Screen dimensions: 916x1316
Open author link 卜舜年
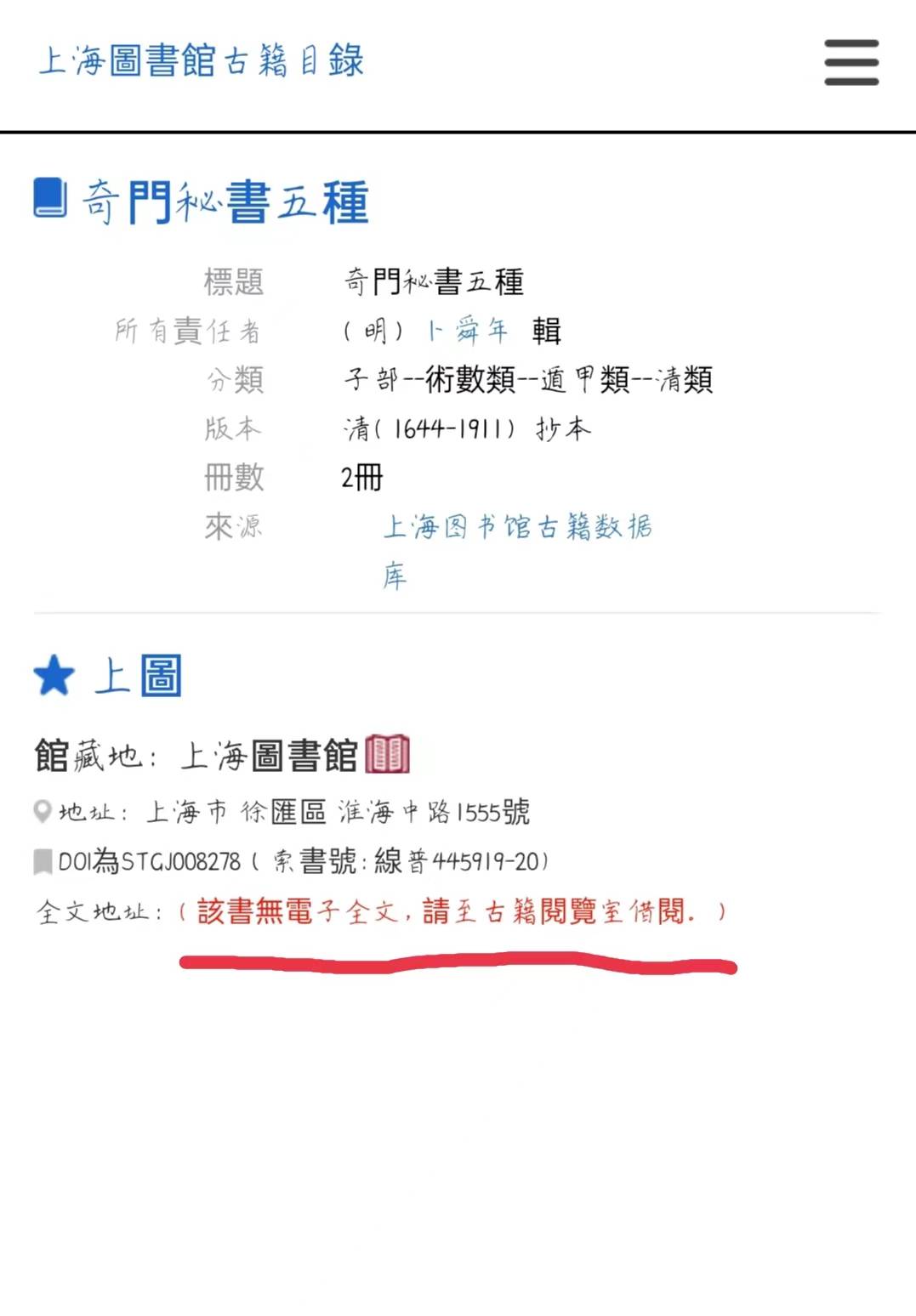click(467, 330)
